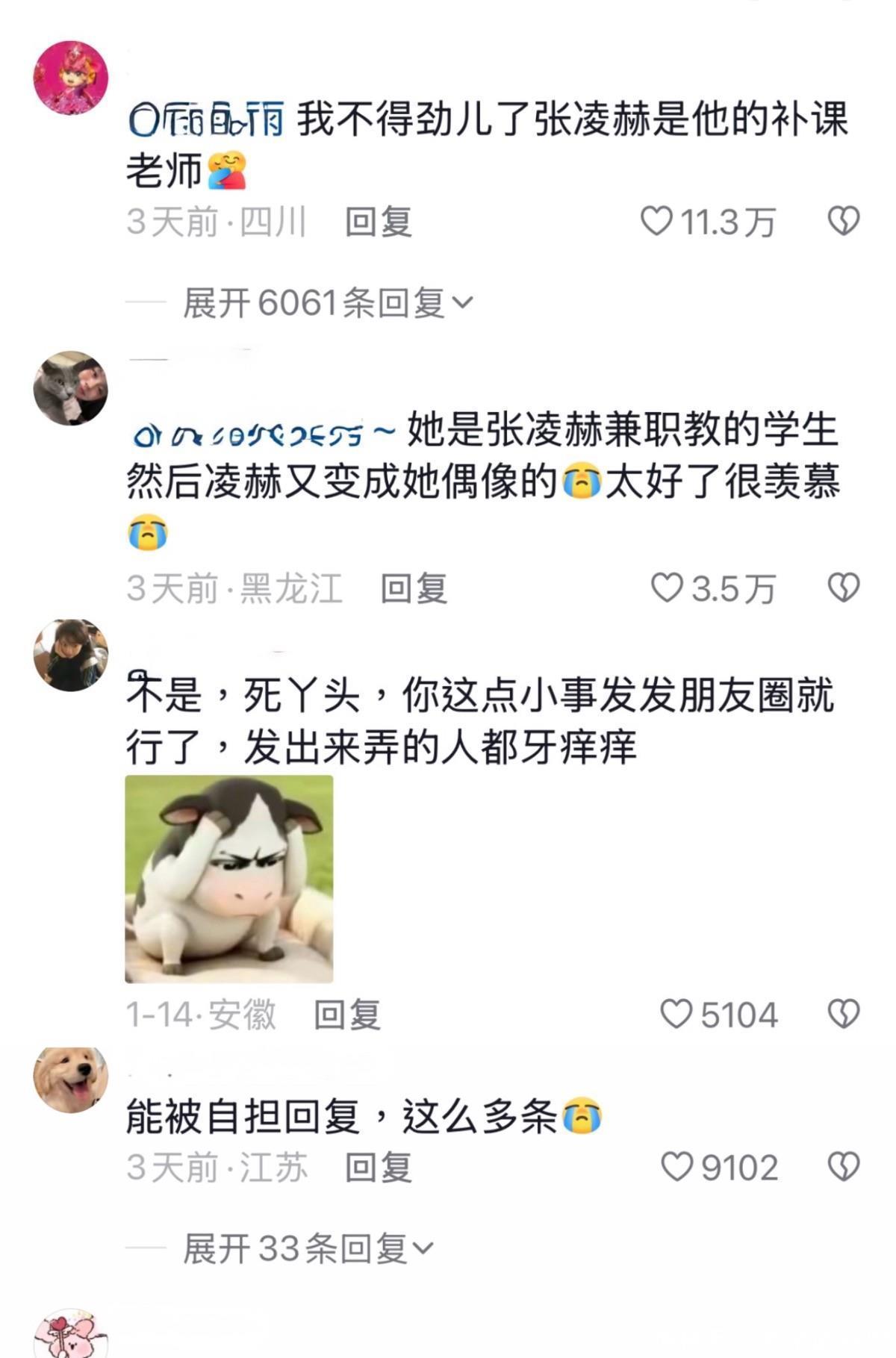Reply to the 四川 comment about 补课老师
This screenshot has width=896, height=1358.
[x=379, y=222]
